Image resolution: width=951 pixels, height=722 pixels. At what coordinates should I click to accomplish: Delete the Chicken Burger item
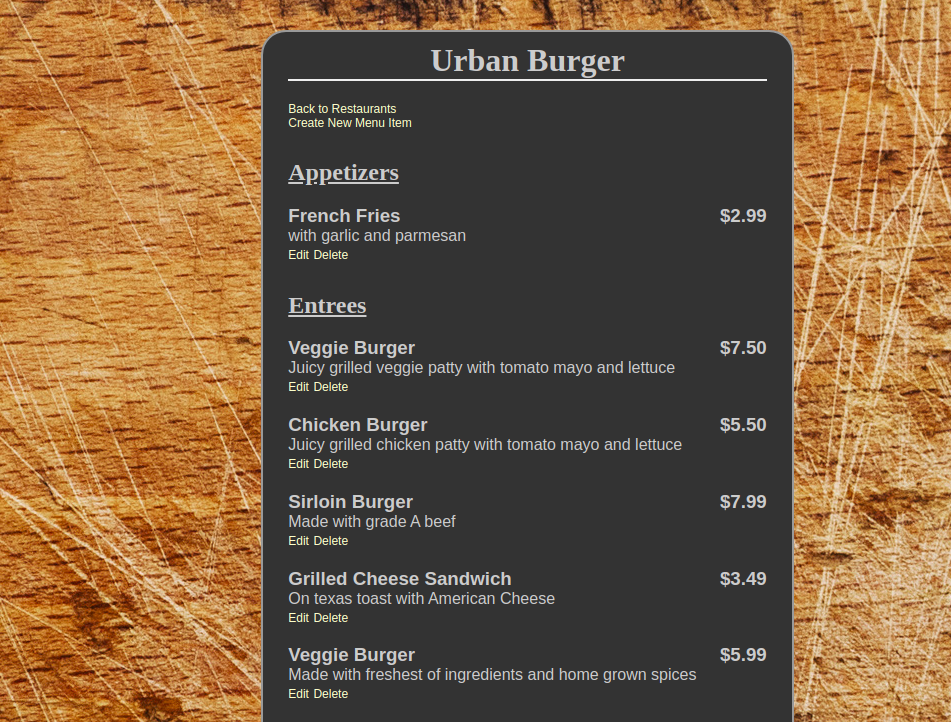[x=330, y=464]
